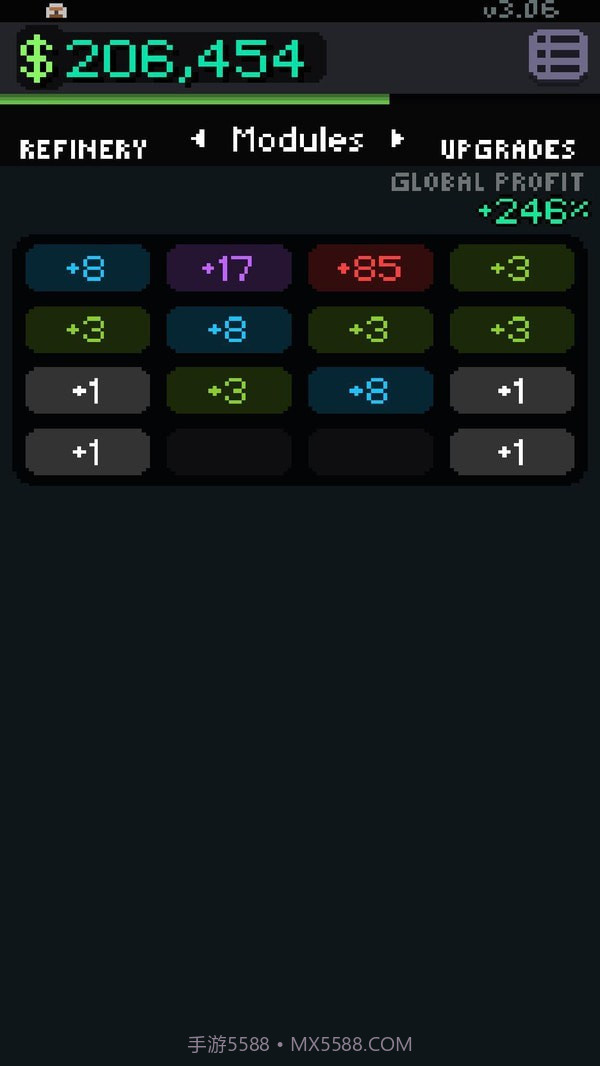This screenshot has width=600, height=1066.
Task: Switch to the Upgrades tab
Action: (x=508, y=149)
